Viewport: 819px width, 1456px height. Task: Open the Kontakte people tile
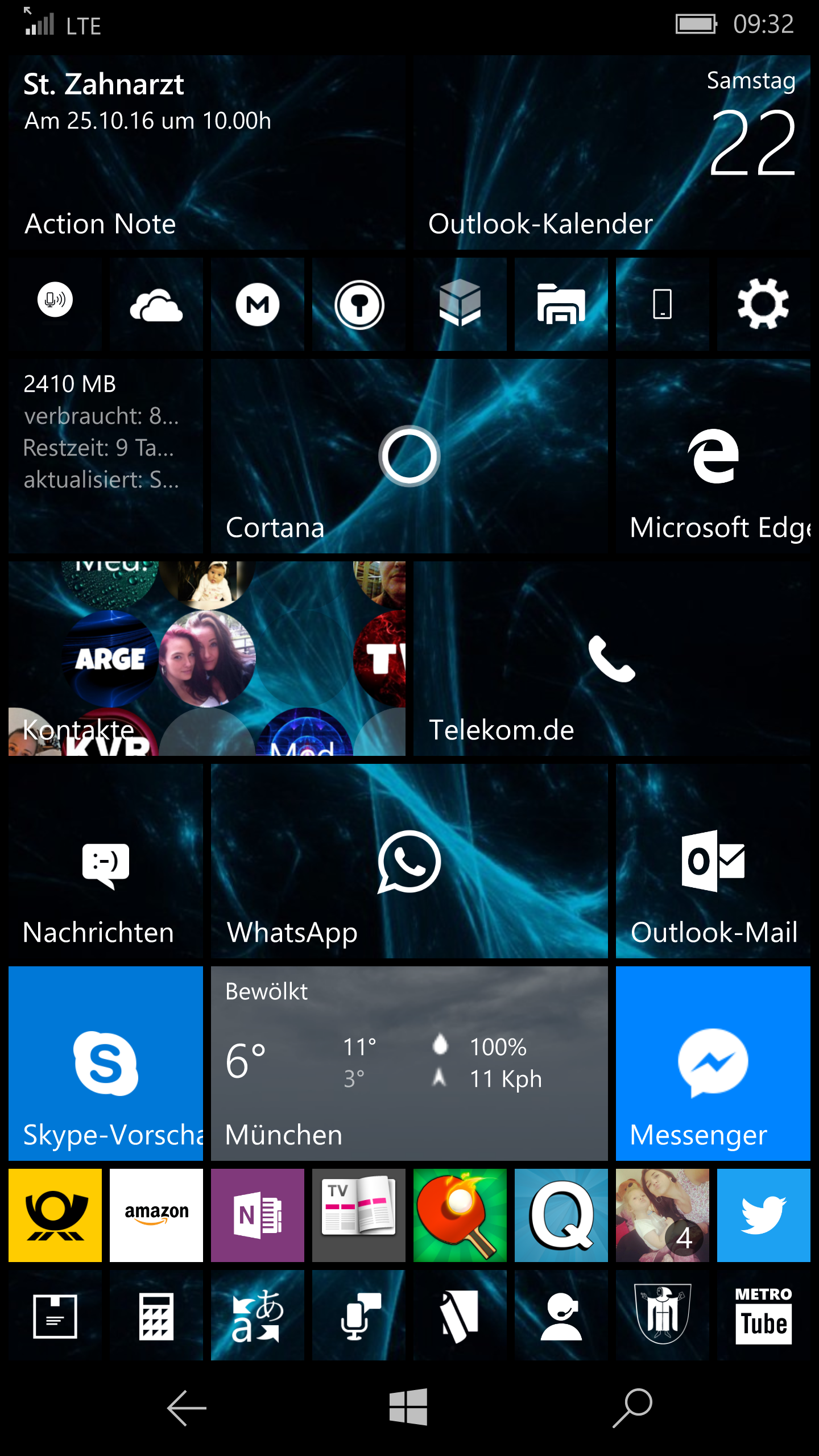click(206, 659)
